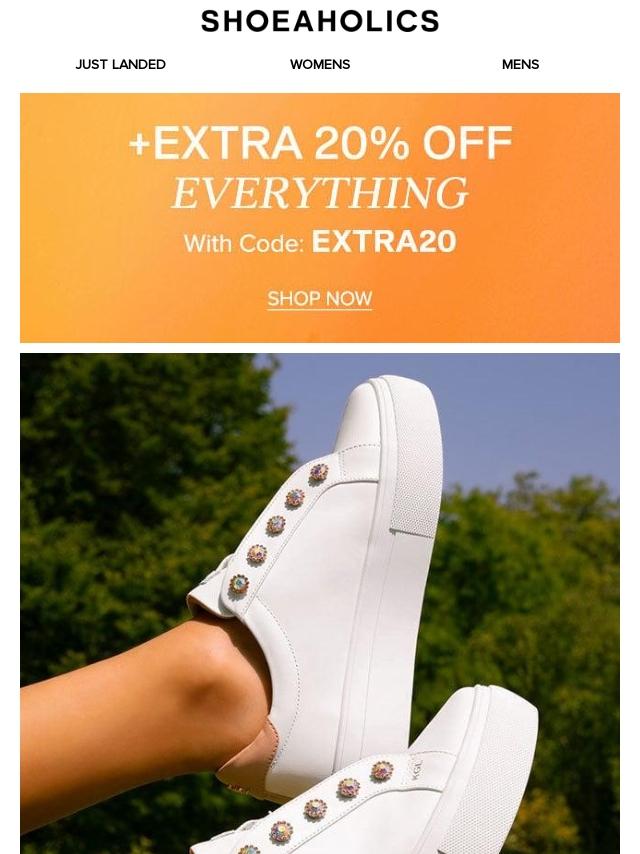Open the white sneakers photo tile

point(320,602)
